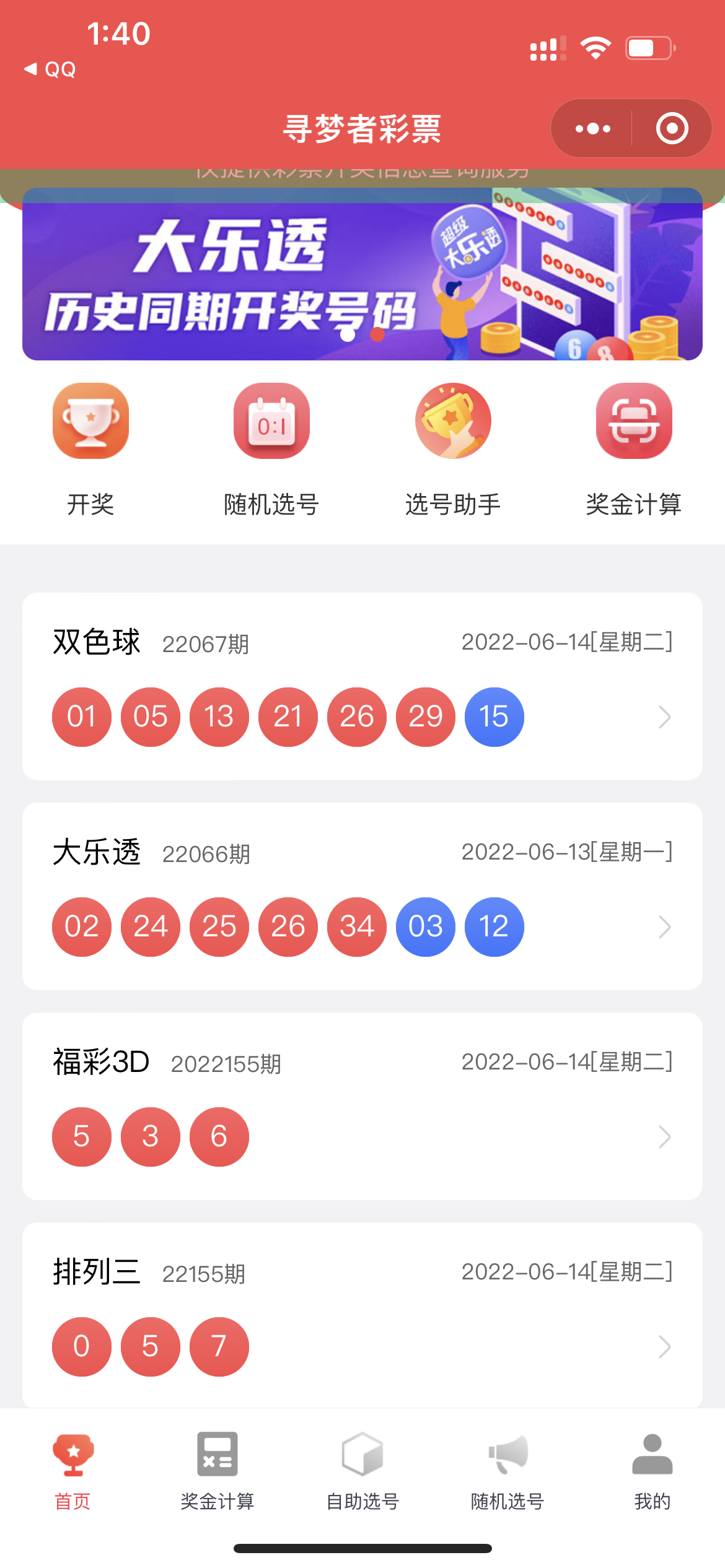This screenshot has width=725, height=1568.
Task: Return to QQ from status bar
Action: (50, 69)
